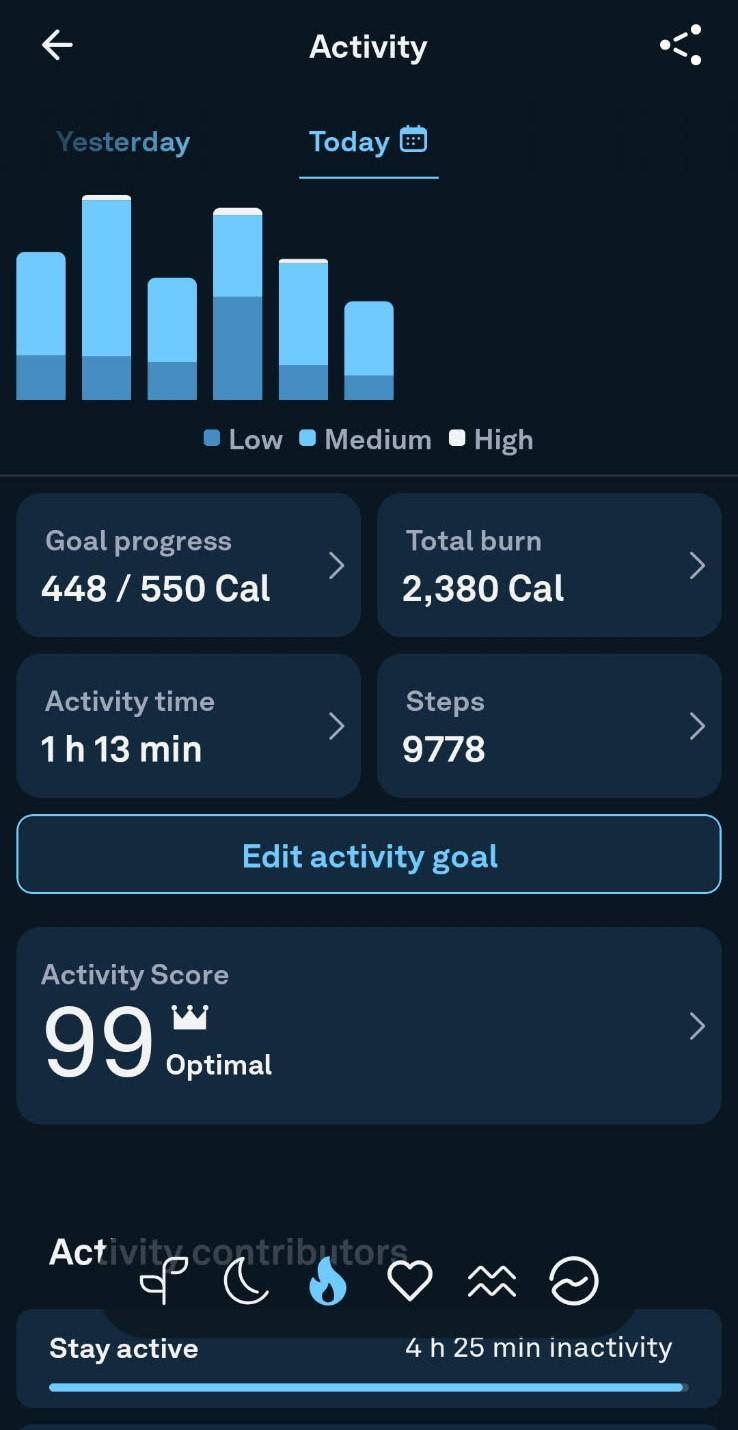
Task: Open the Goal progress card
Action: pyautogui.click(x=188, y=565)
